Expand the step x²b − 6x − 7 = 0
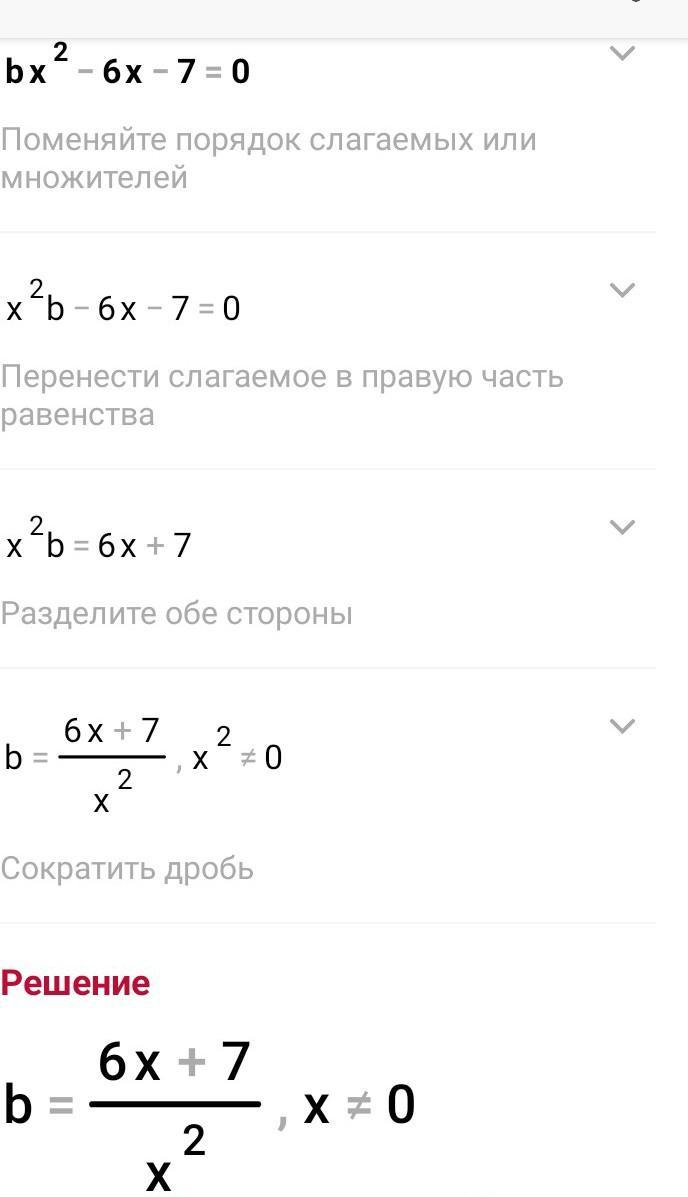Viewport: 688px width, 1197px height. tap(622, 290)
